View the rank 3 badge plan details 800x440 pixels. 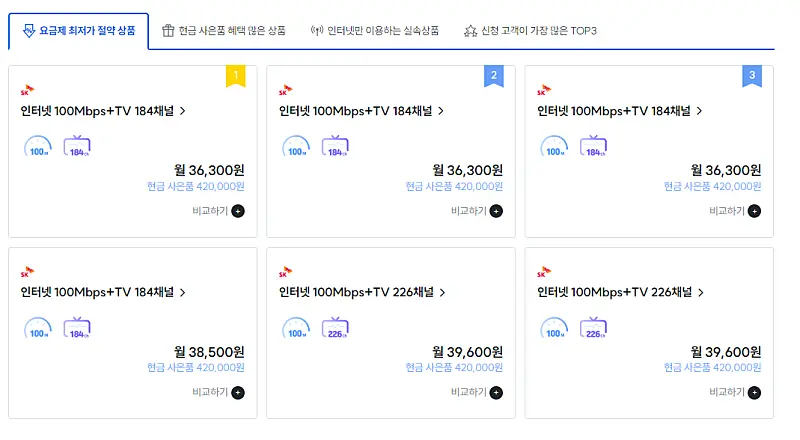click(x=619, y=111)
